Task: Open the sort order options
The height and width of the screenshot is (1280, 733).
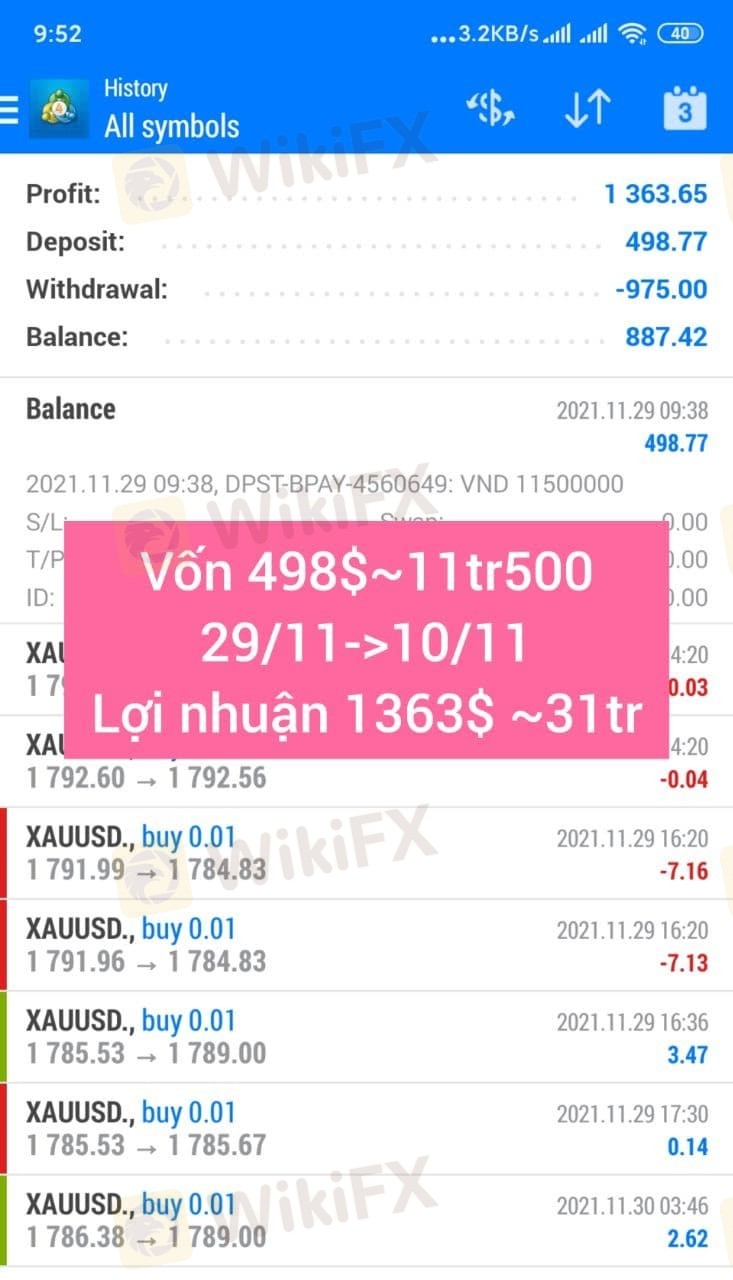Action: [x=587, y=109]
